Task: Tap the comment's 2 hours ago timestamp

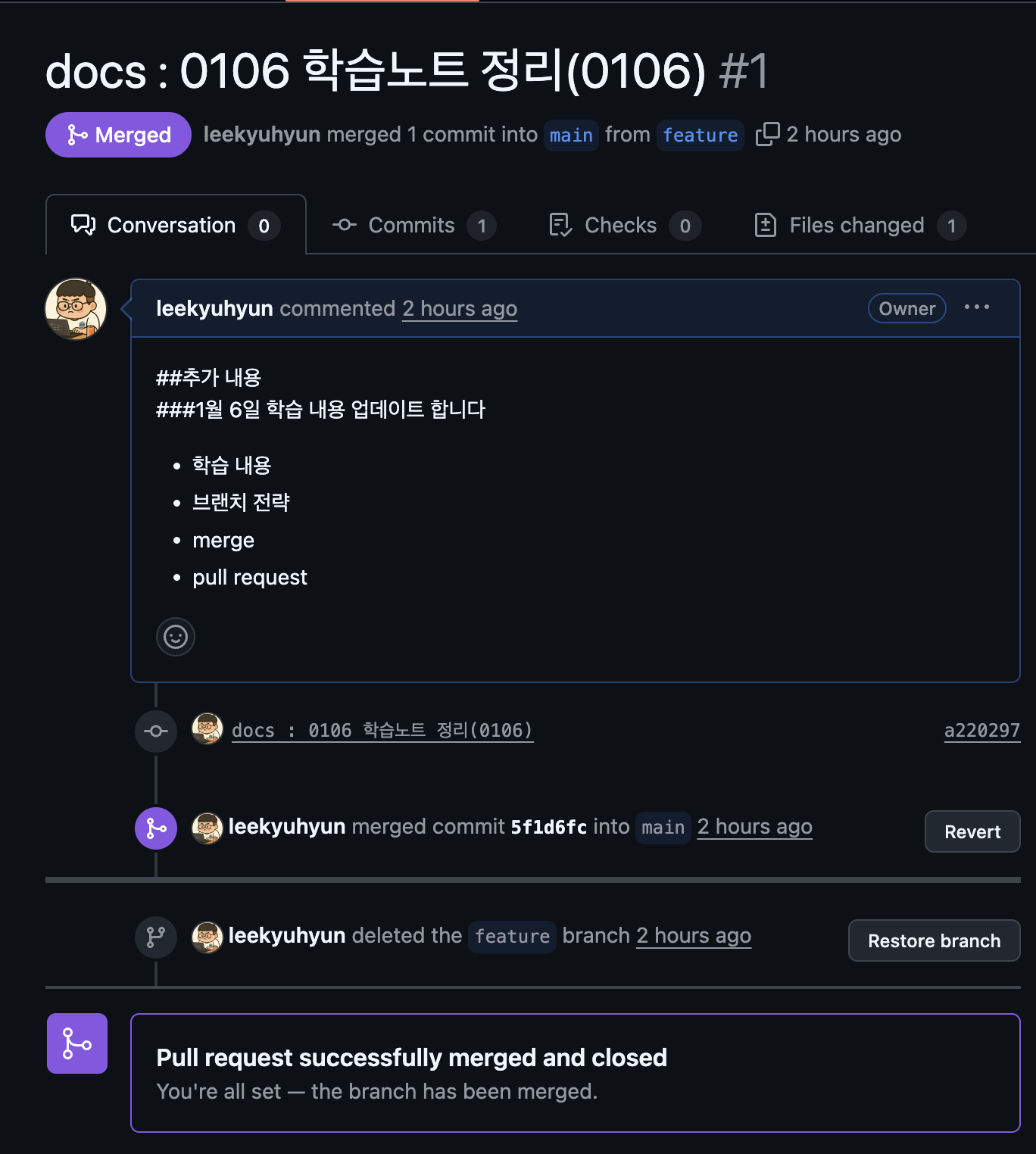Action: (459, 309)
